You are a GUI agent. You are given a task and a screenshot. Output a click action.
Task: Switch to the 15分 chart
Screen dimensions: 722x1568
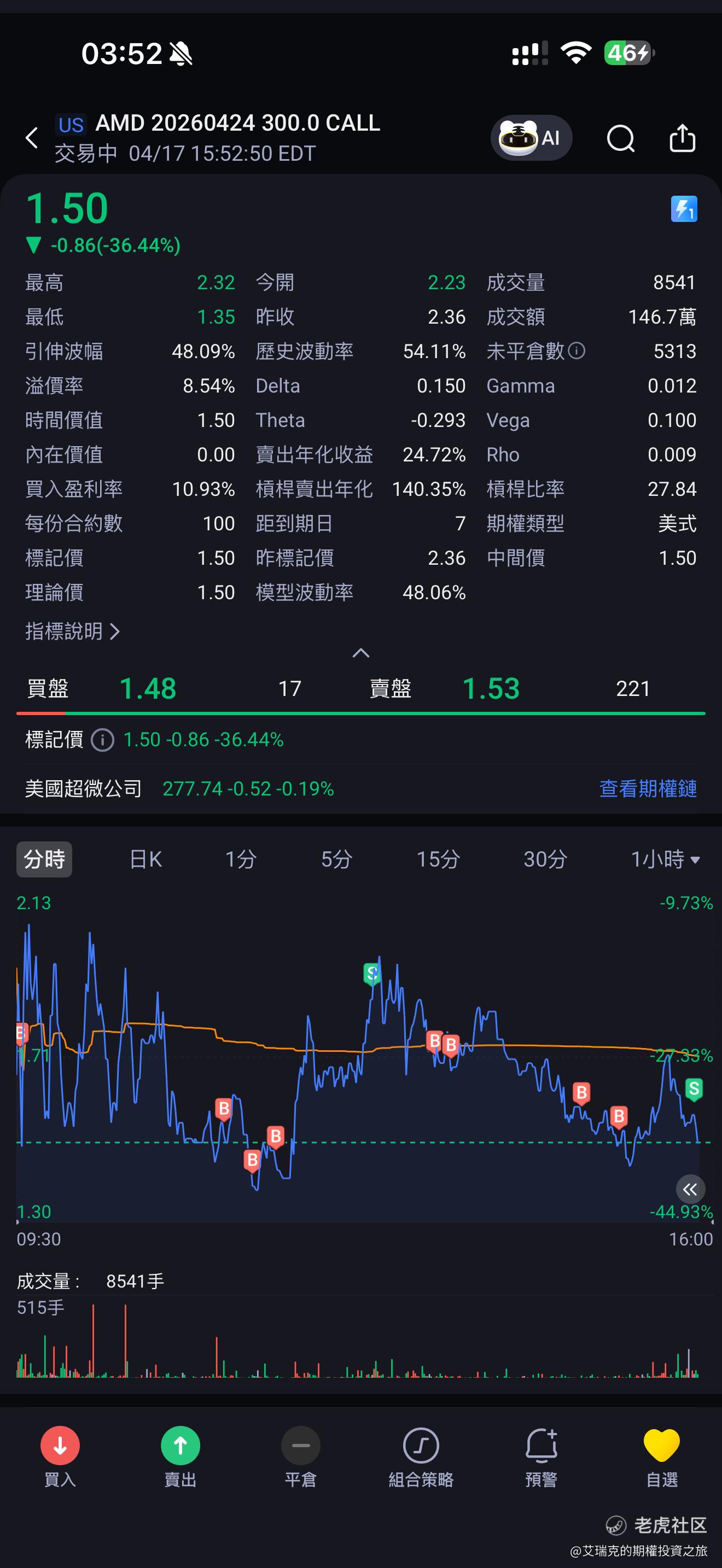[x=438, y=859]
